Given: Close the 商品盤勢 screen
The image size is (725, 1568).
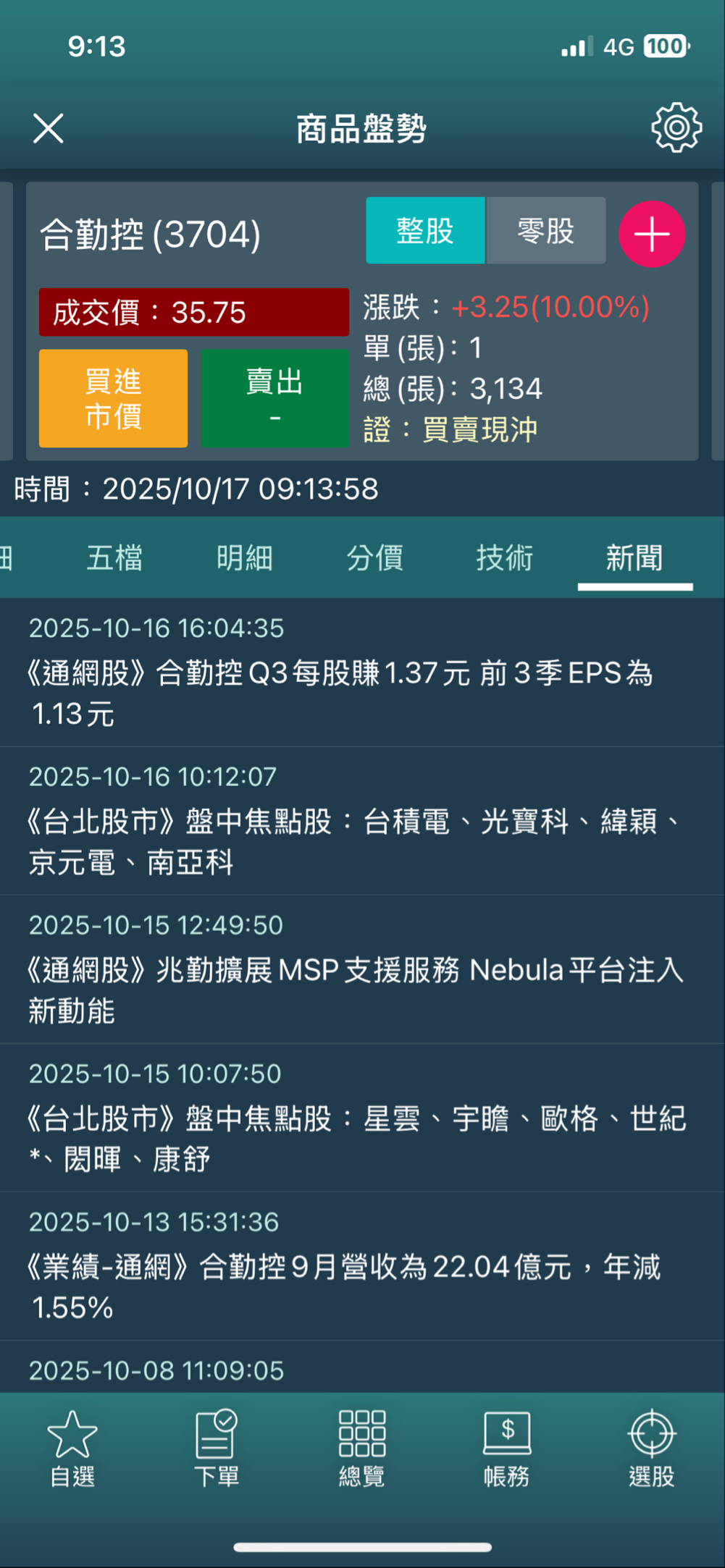Looking at the screenshot, I should click(x=49, y=129).
